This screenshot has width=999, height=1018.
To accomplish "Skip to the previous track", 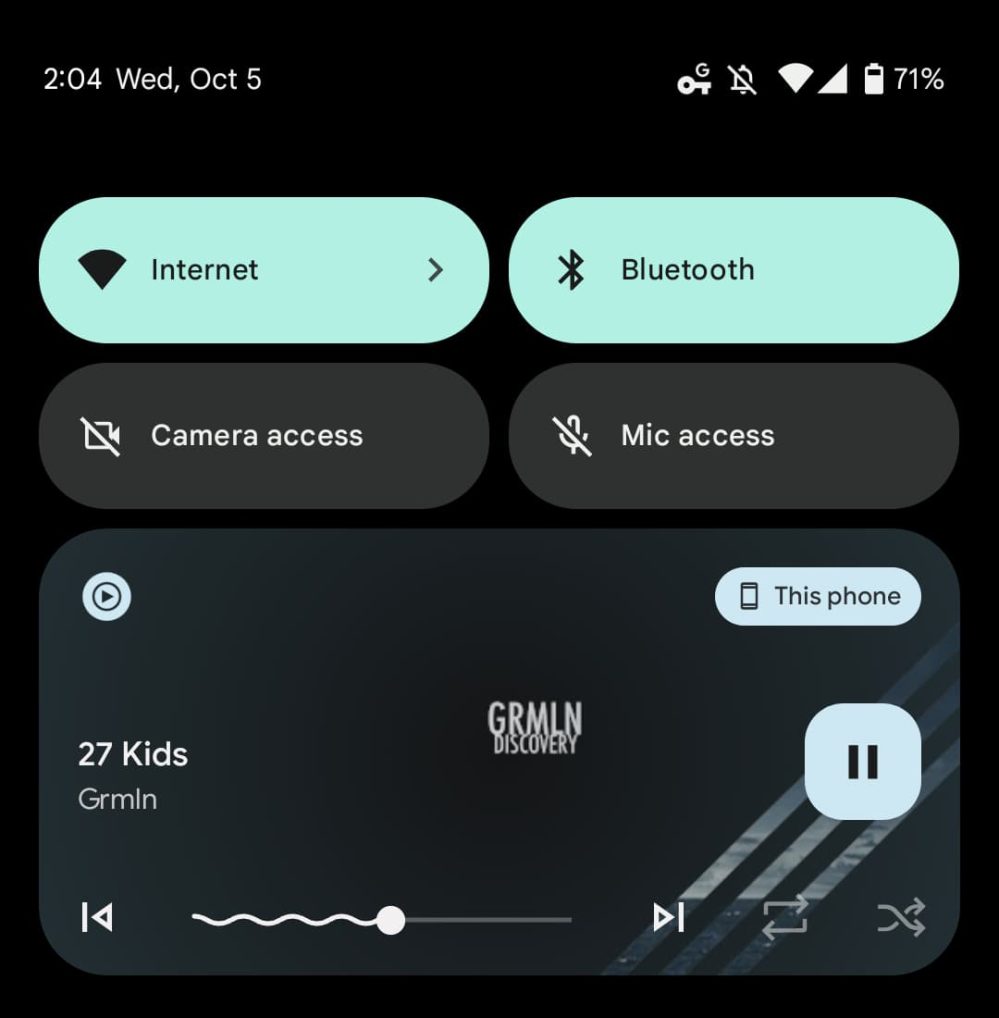I will click(x=97, y=917).
